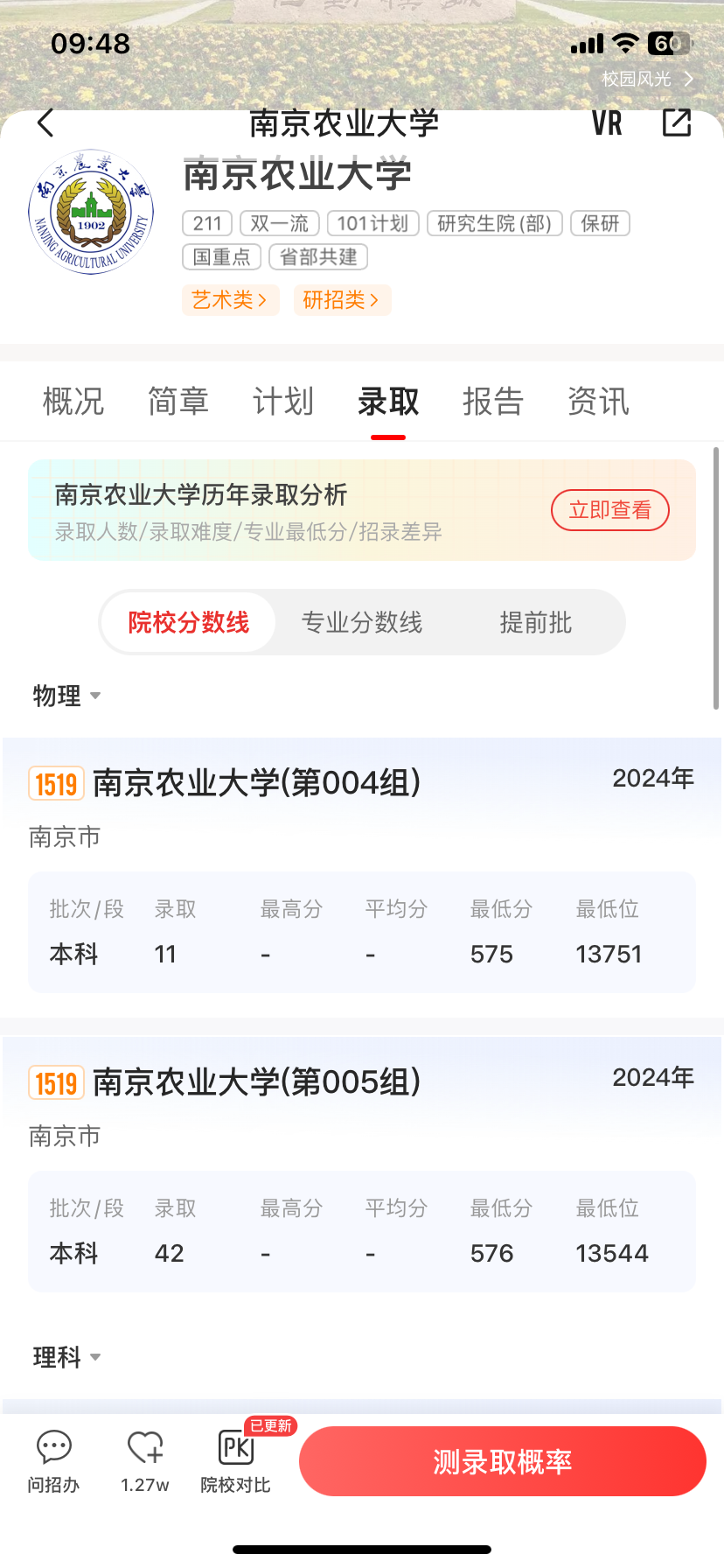
Task: Open the 艺术类 tag link
Action: tap(230, 300)
